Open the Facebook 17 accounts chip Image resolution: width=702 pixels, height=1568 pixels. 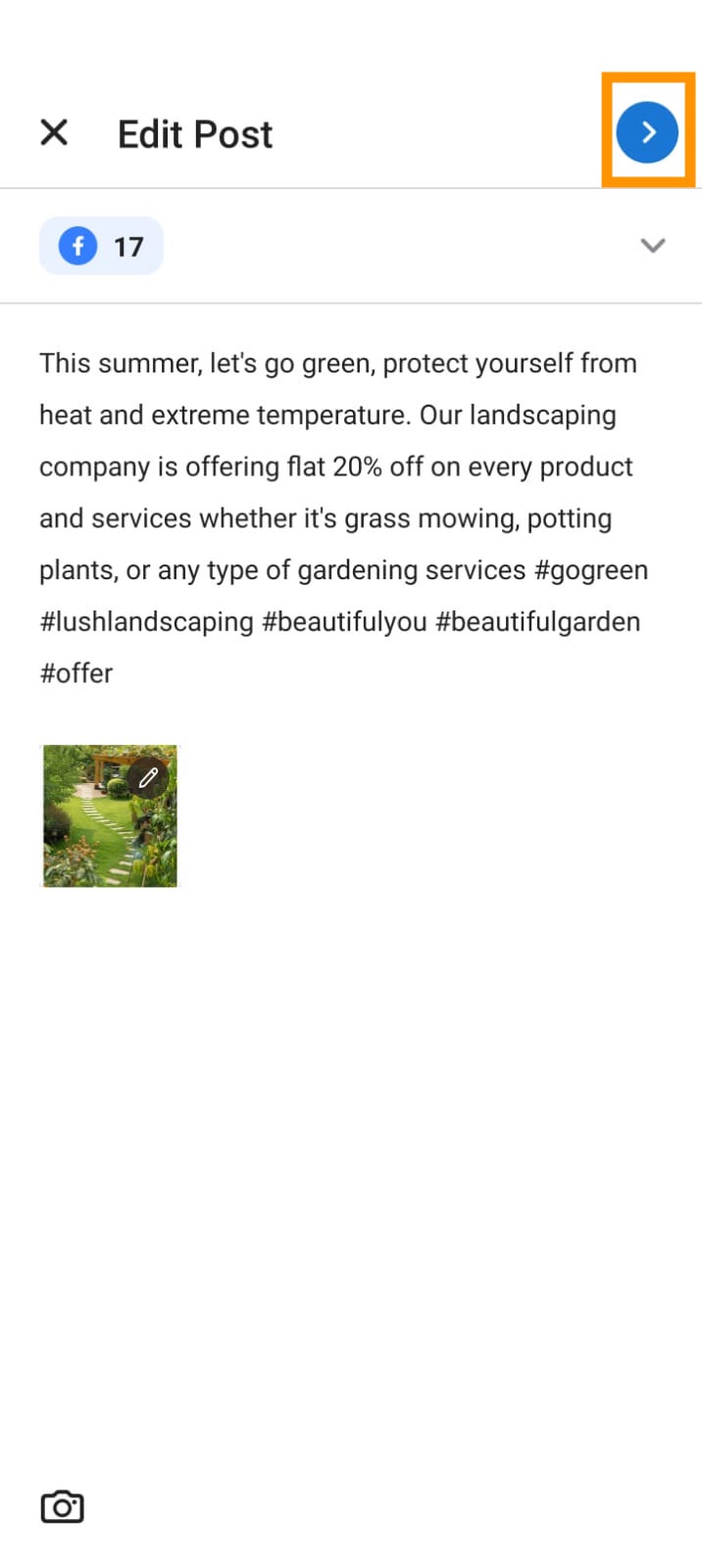[x=101, y=246]
